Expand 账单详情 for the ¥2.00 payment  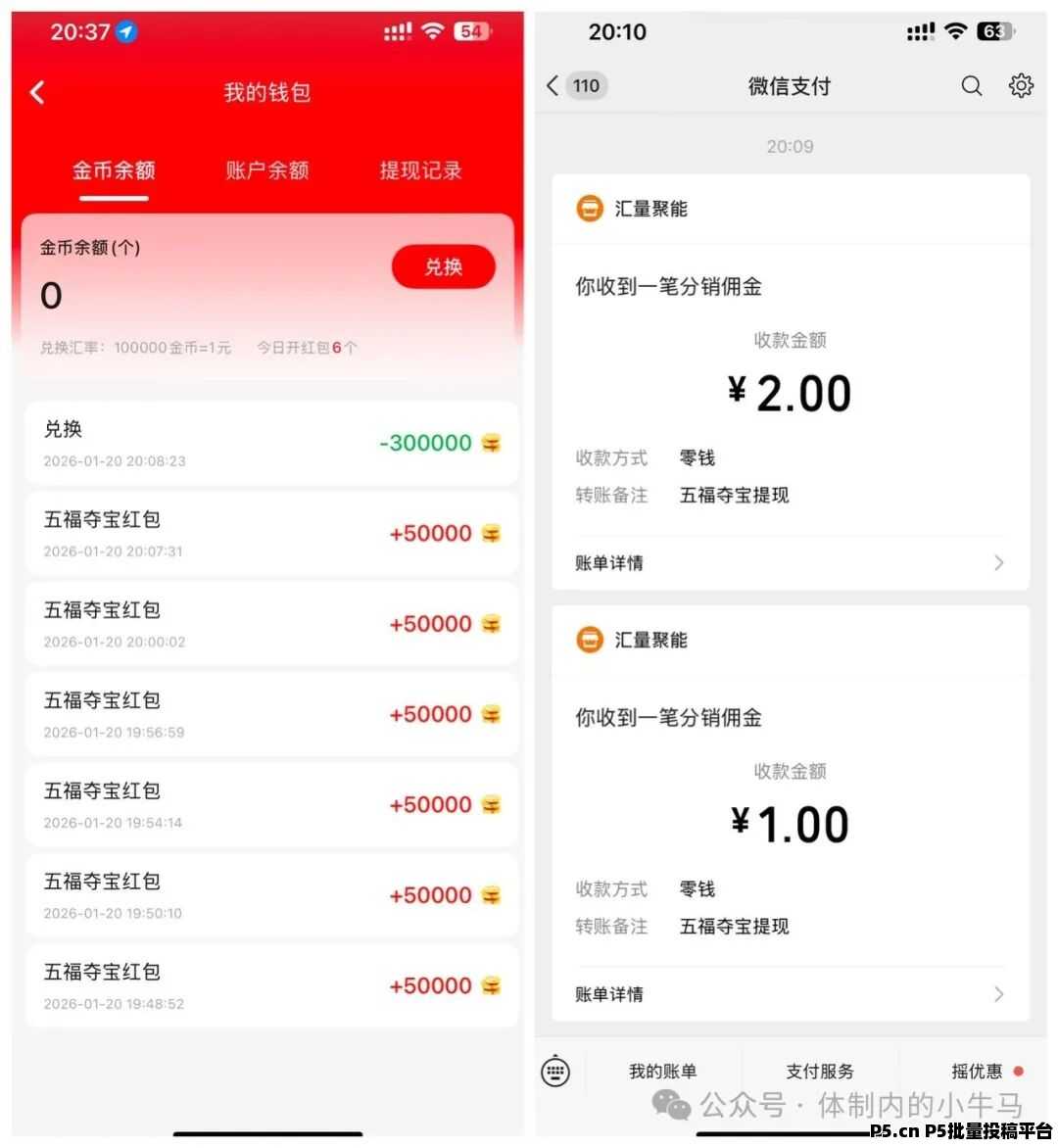coord(790,563)
